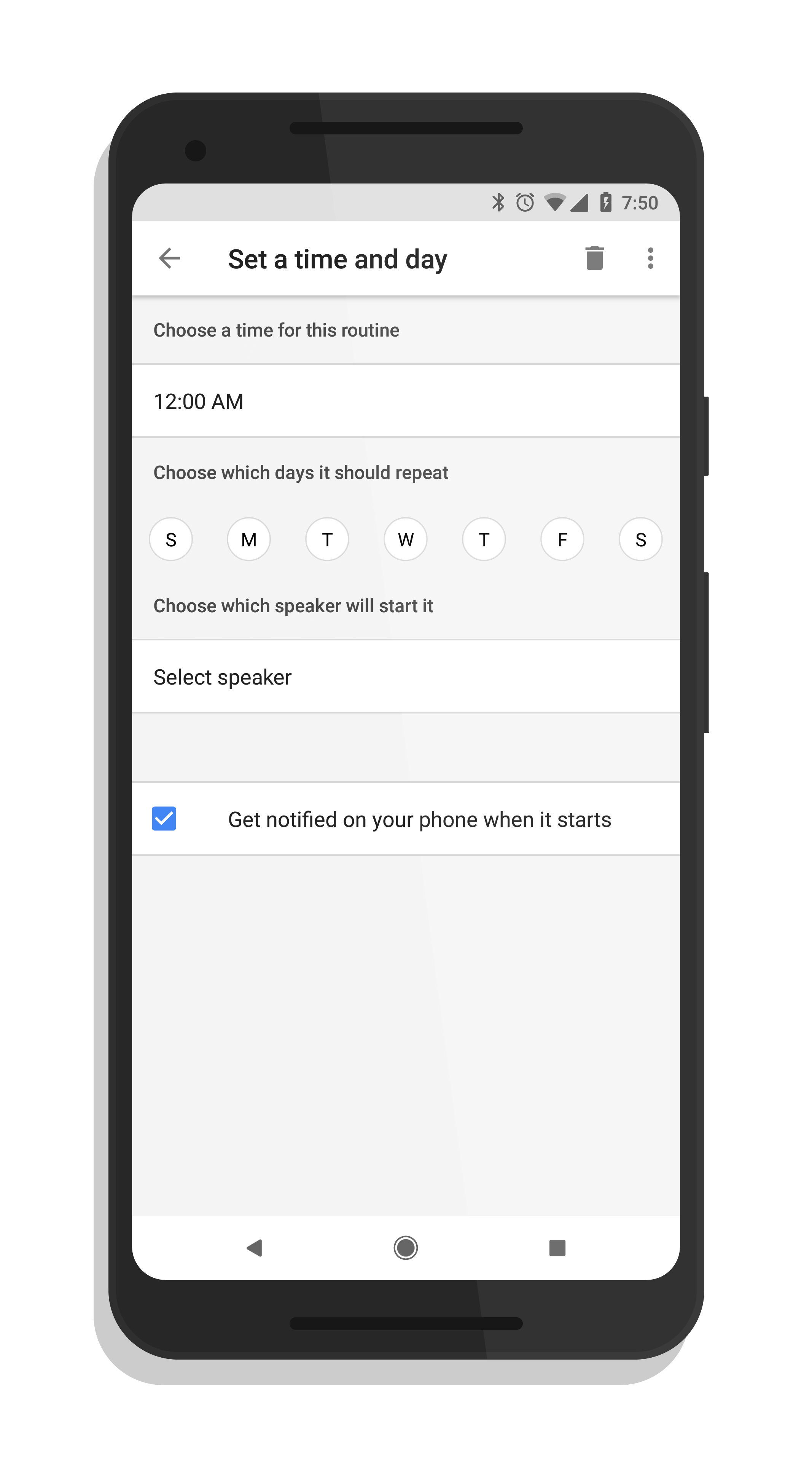Image resolution: width=812 pixels, height=1462 pixels.
Task: Select Friday (F) as a repeat day
Action: (562, 539)
